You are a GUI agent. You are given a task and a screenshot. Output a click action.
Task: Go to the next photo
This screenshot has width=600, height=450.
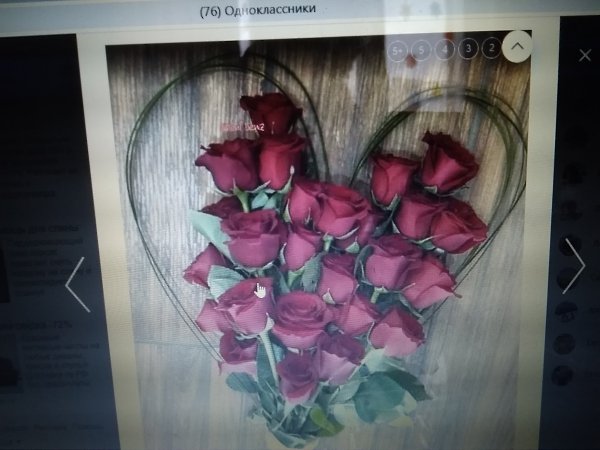pos(572,267)
